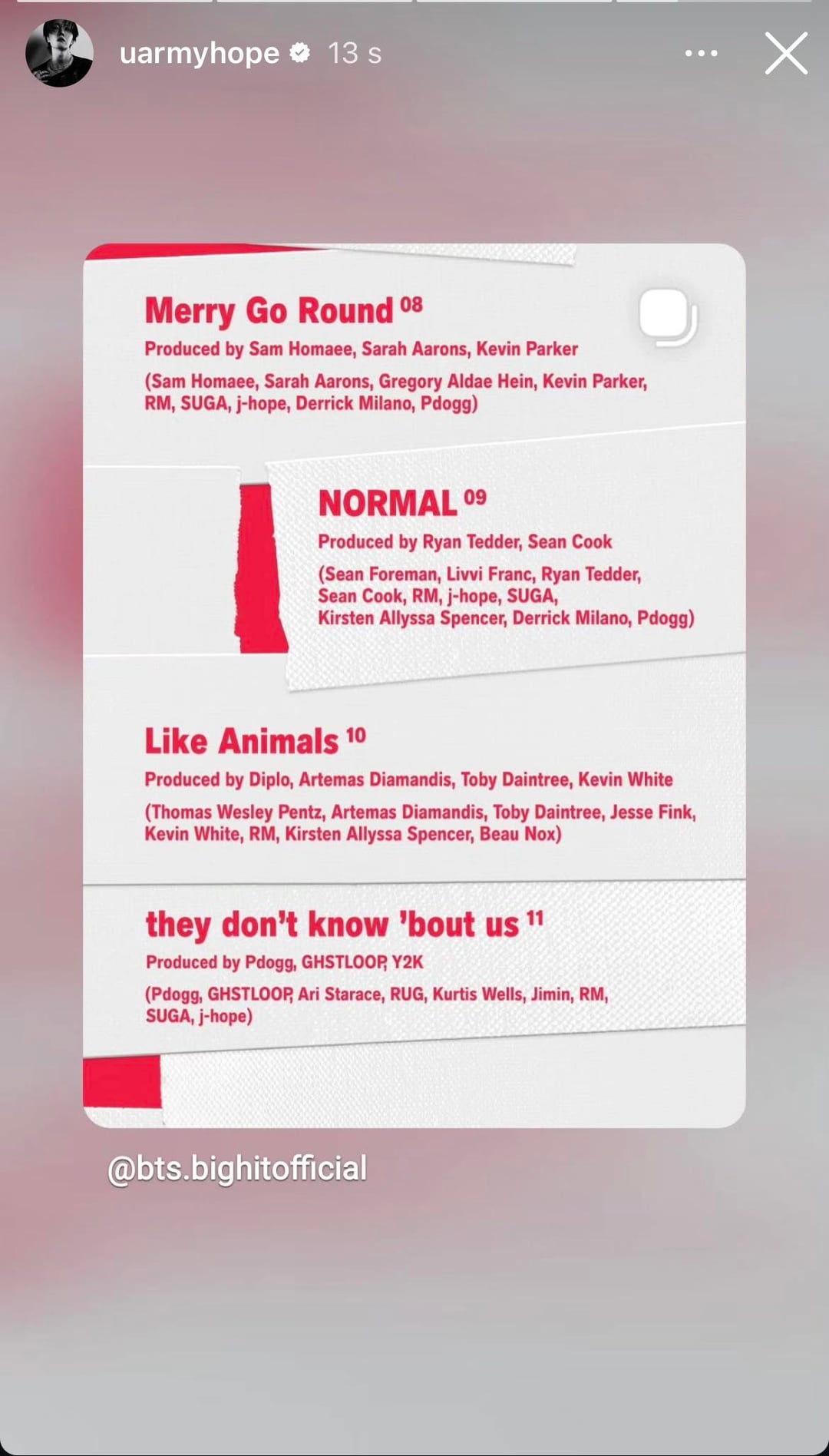The image size is (829, 1456).
Task: Open the reshared tracklist post
Action: click(x=414, y=685)
